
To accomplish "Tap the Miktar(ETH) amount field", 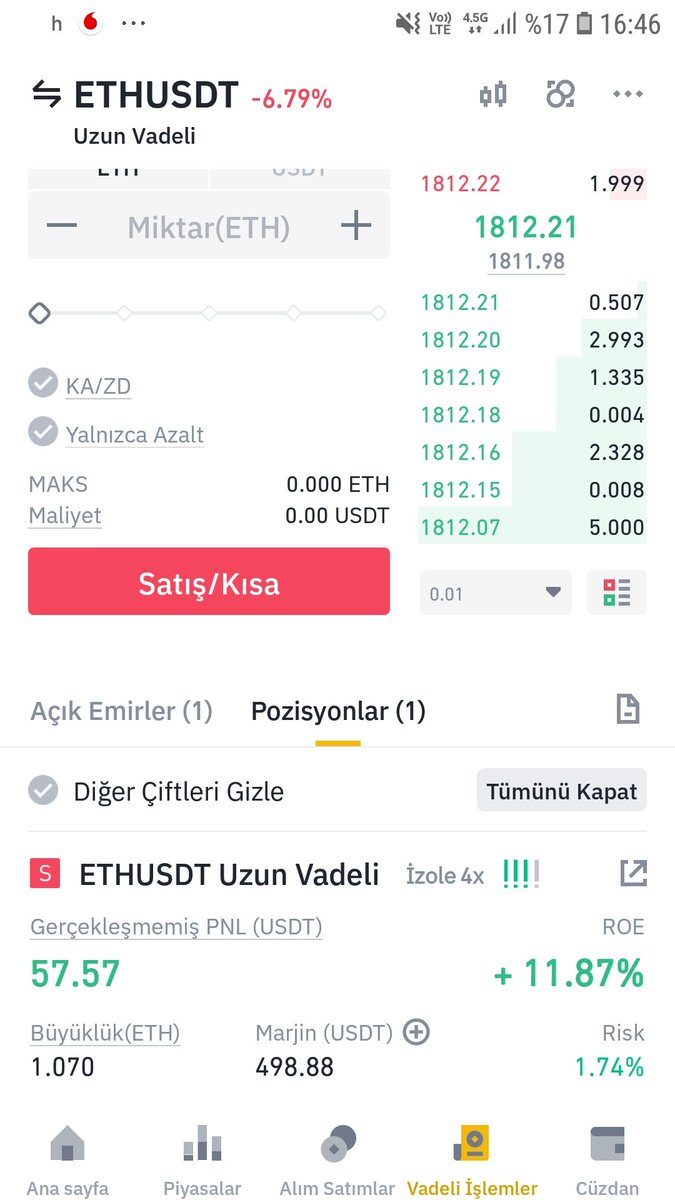I will (x=209, y=226).
